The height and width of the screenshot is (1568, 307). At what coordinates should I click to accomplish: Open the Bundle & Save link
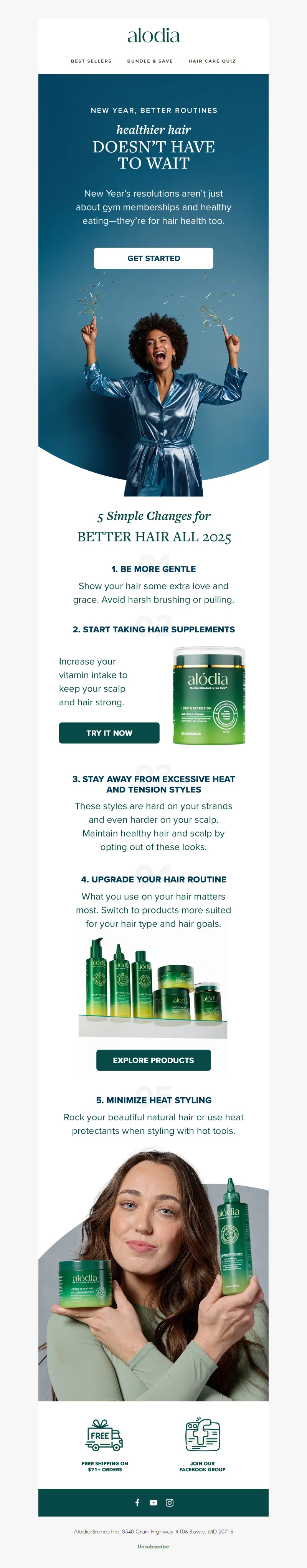(x=150, y=61)
